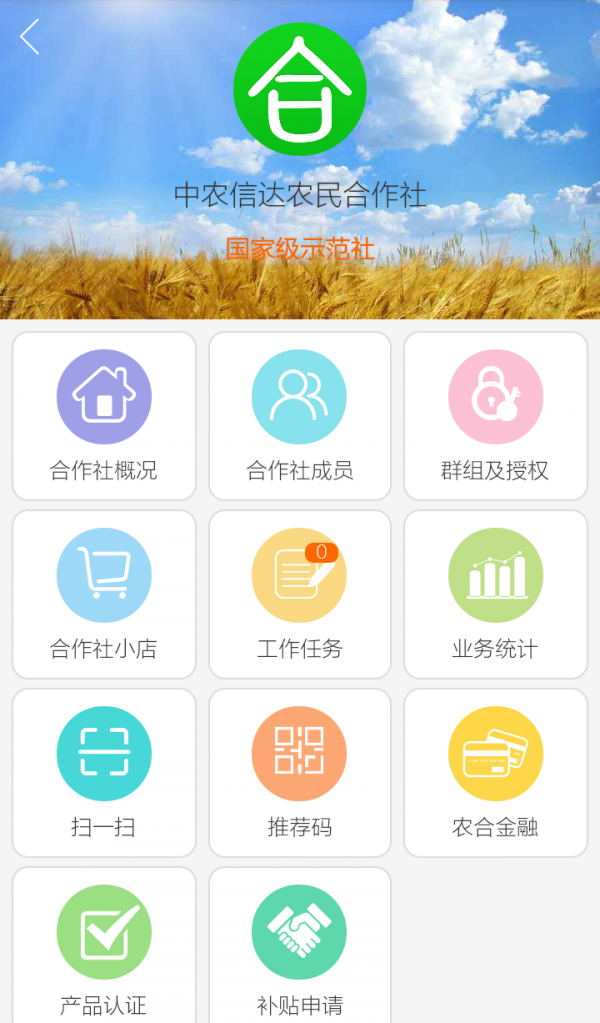Enter the 合作社小店 shop
The height and width of the screenshot is (1023, 600).
click(104, 594)
